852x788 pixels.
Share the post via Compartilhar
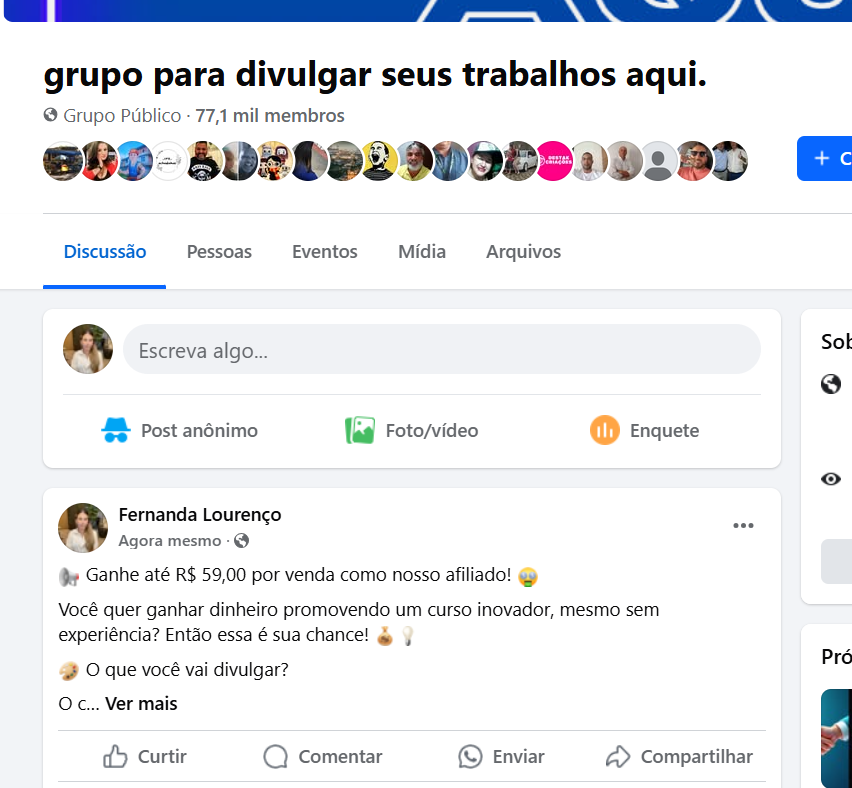tap(679, 757)
